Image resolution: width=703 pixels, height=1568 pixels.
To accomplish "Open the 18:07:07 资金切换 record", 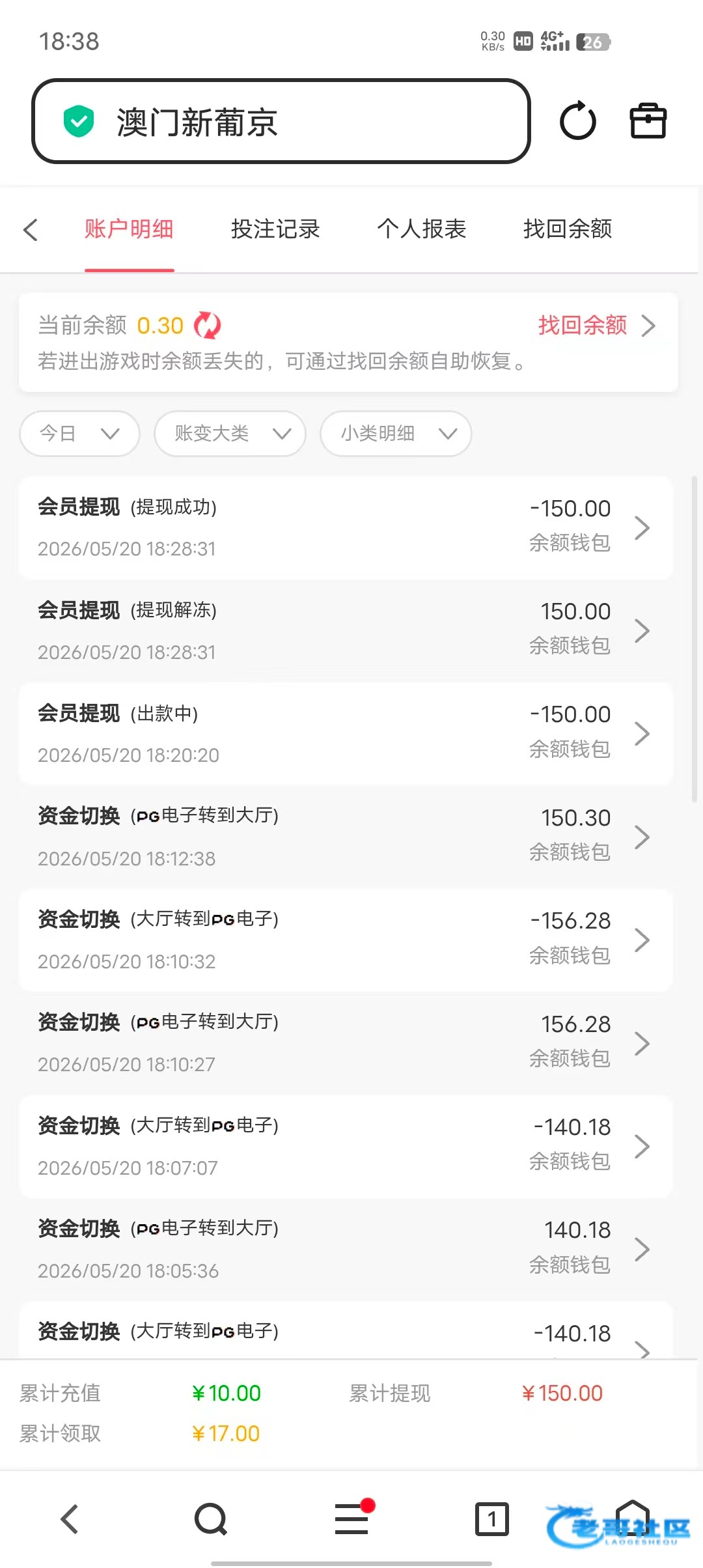I will 346,1146.
